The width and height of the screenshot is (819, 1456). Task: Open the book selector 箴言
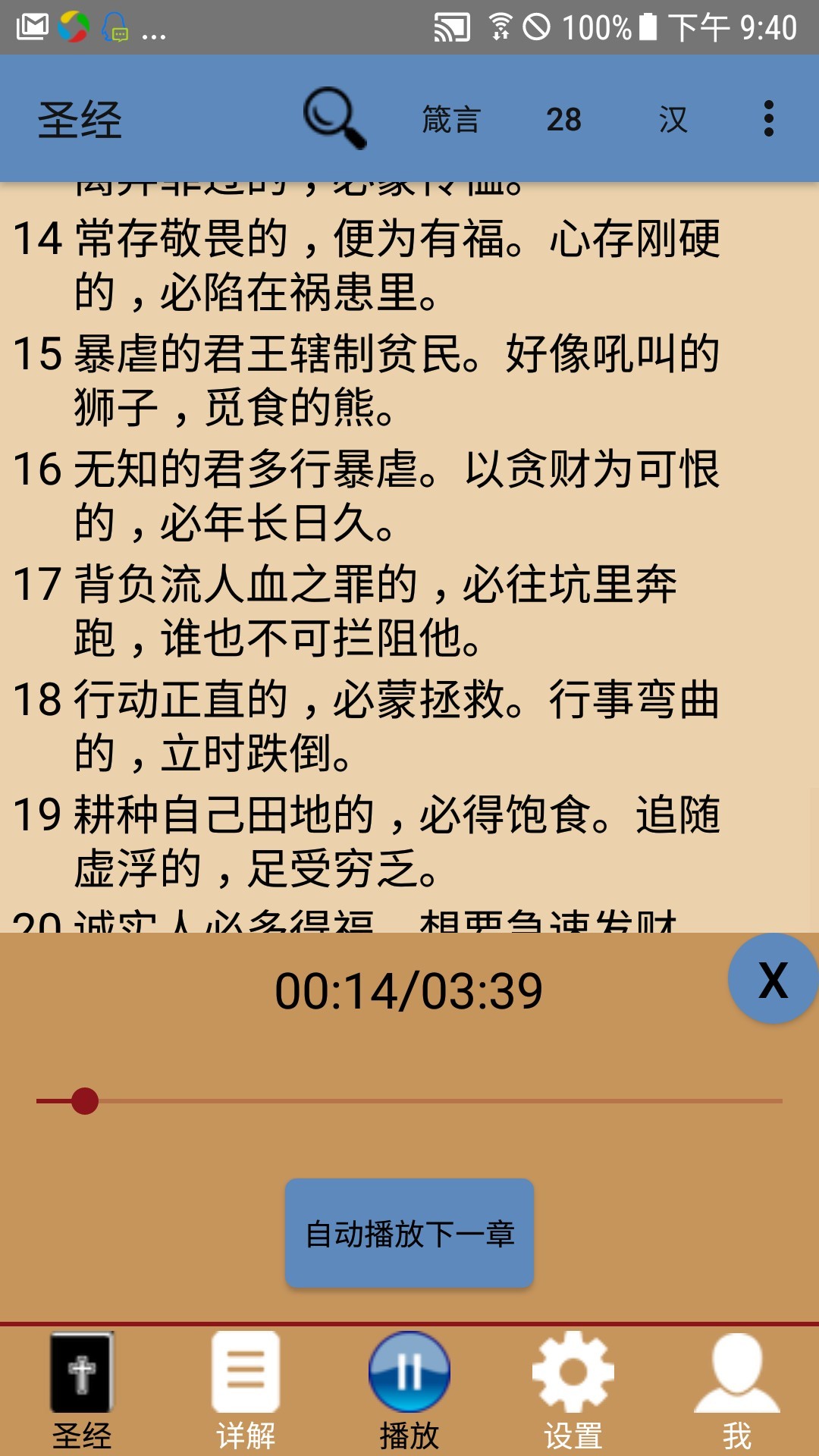pos(451,120)
